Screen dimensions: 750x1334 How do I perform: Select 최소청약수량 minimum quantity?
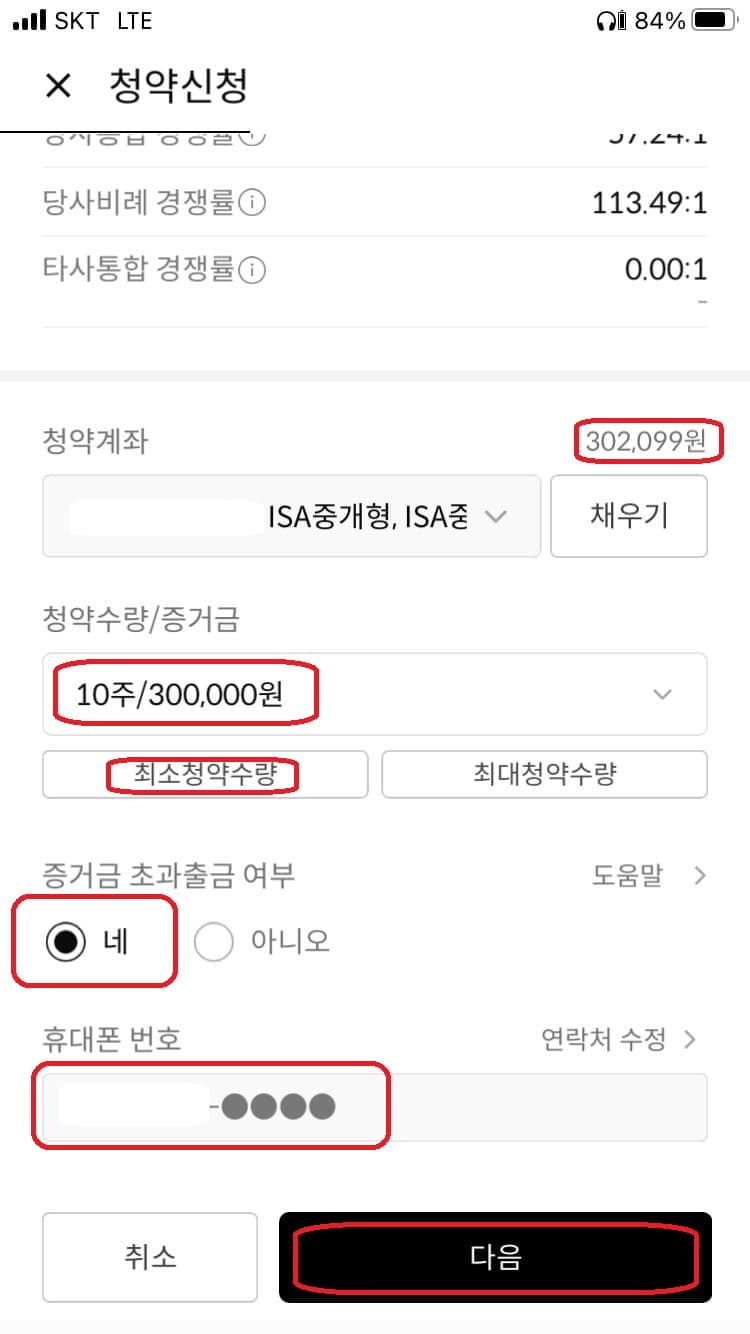coord(204,774)
